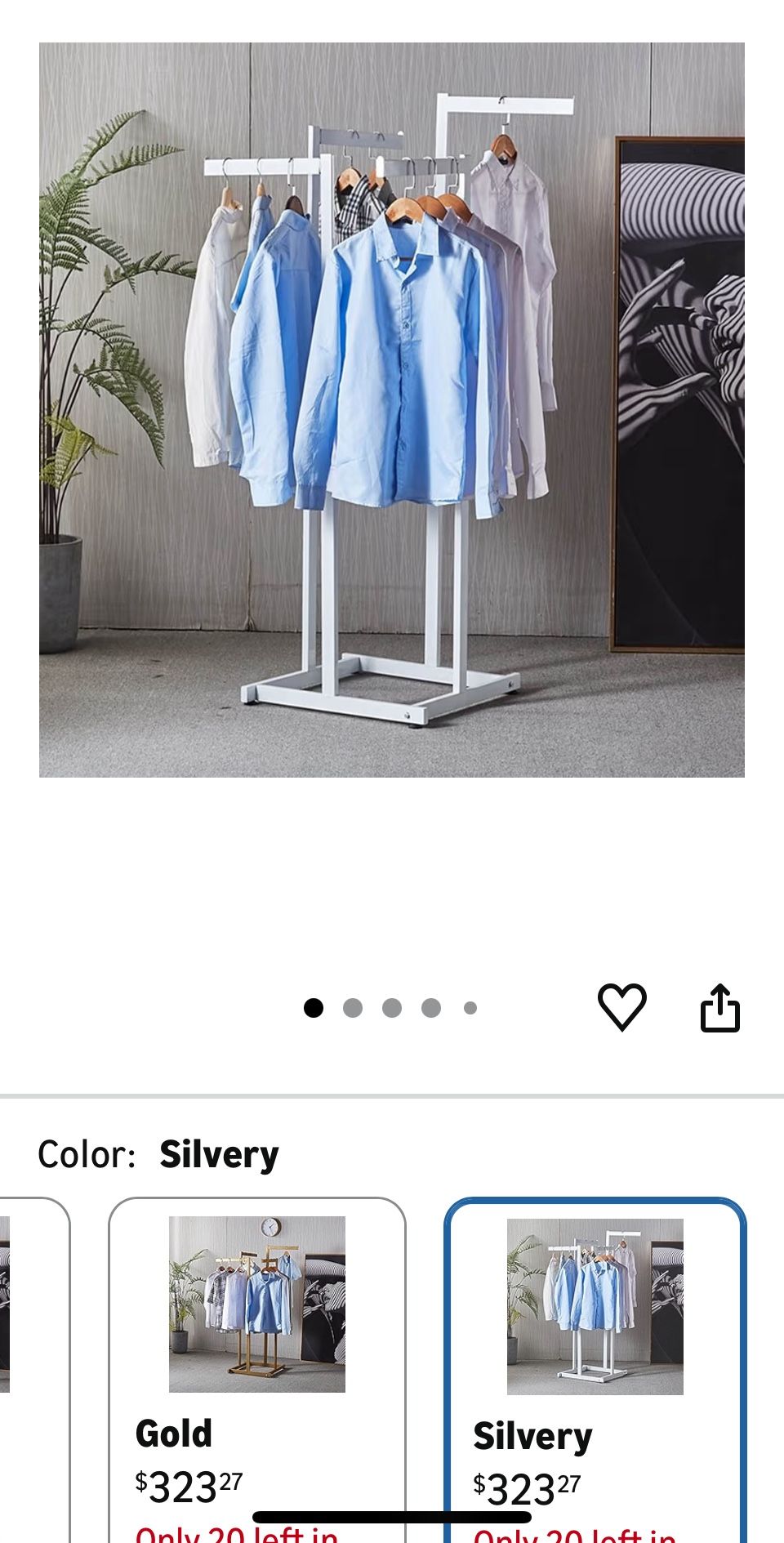Select the first carousel pagination dot
The image size is (784, 1543).
314,1009
